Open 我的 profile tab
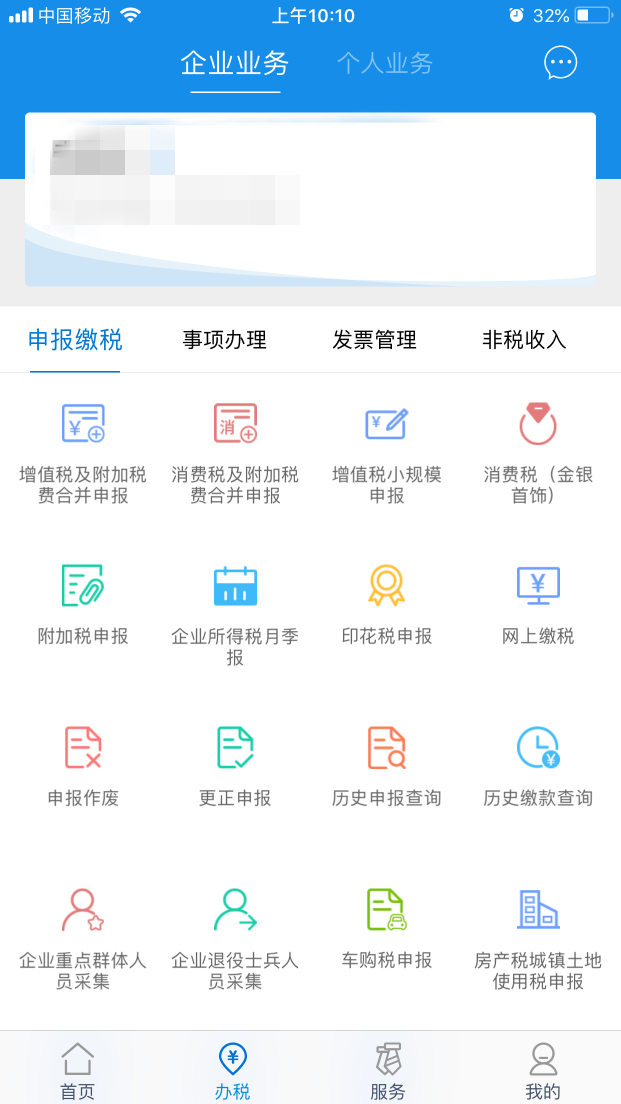 tap(543, 1072)
